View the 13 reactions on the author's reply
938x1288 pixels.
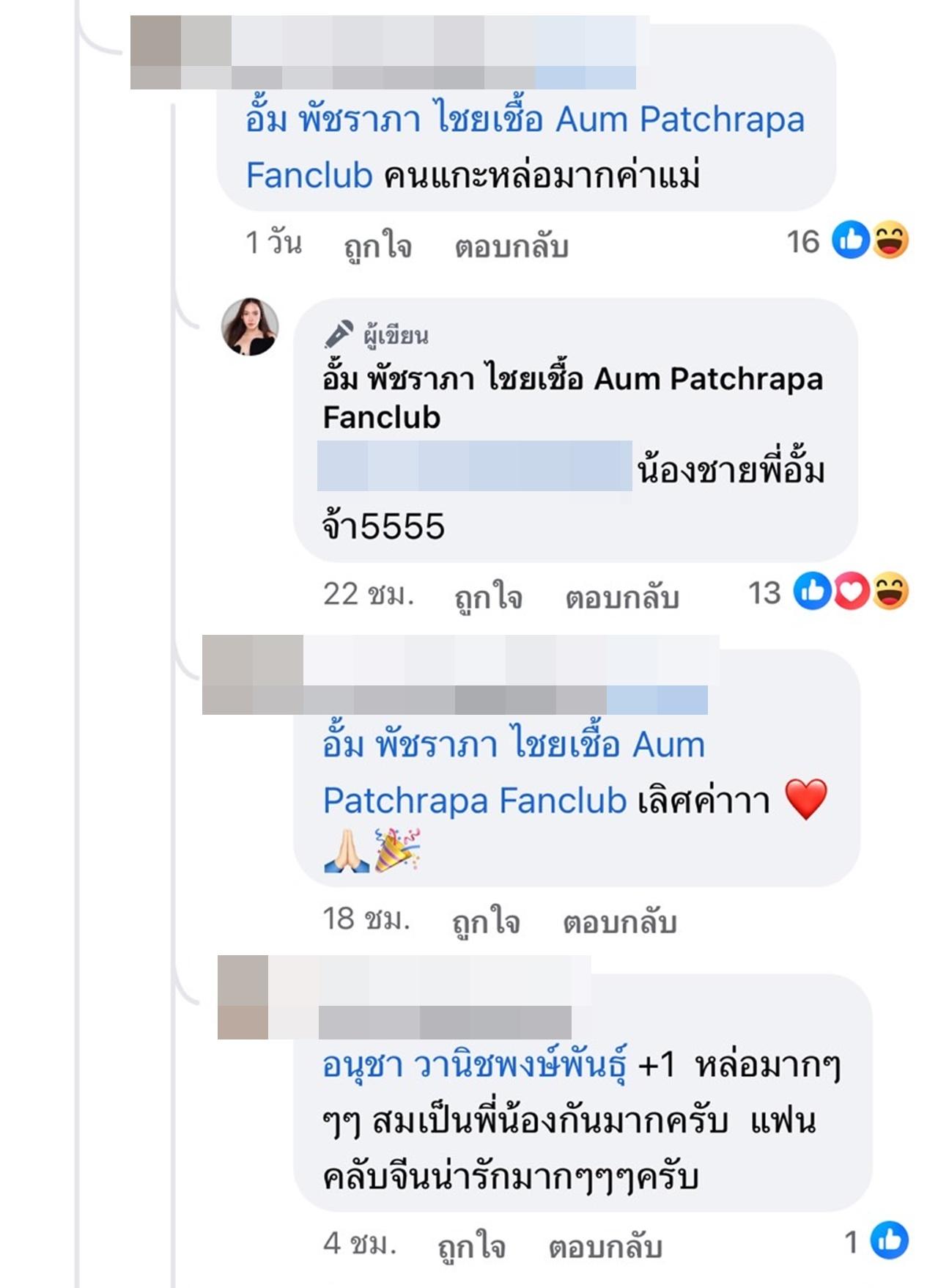[x=828, y=592]
